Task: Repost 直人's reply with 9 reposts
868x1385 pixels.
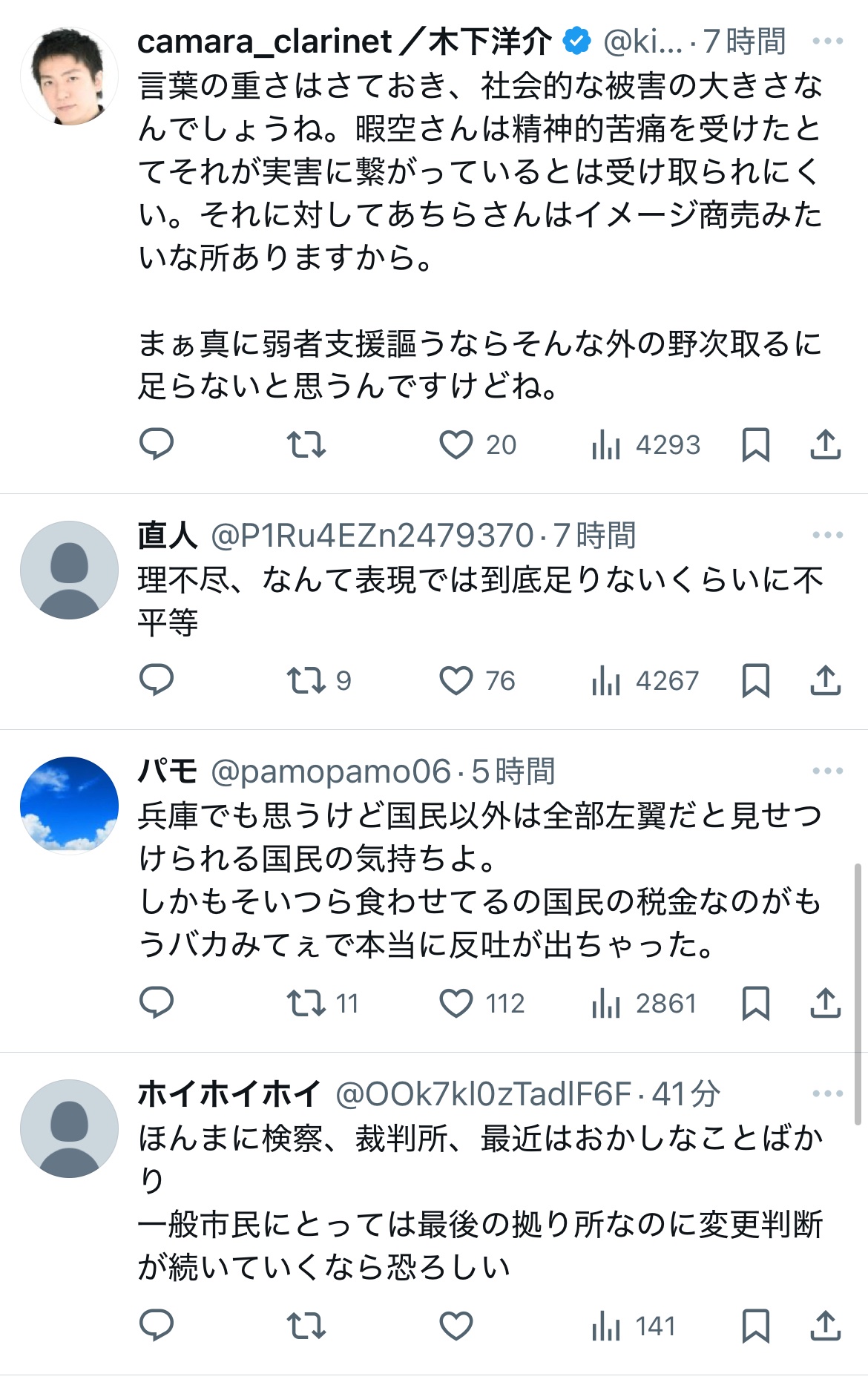Action: coord(306,680)
